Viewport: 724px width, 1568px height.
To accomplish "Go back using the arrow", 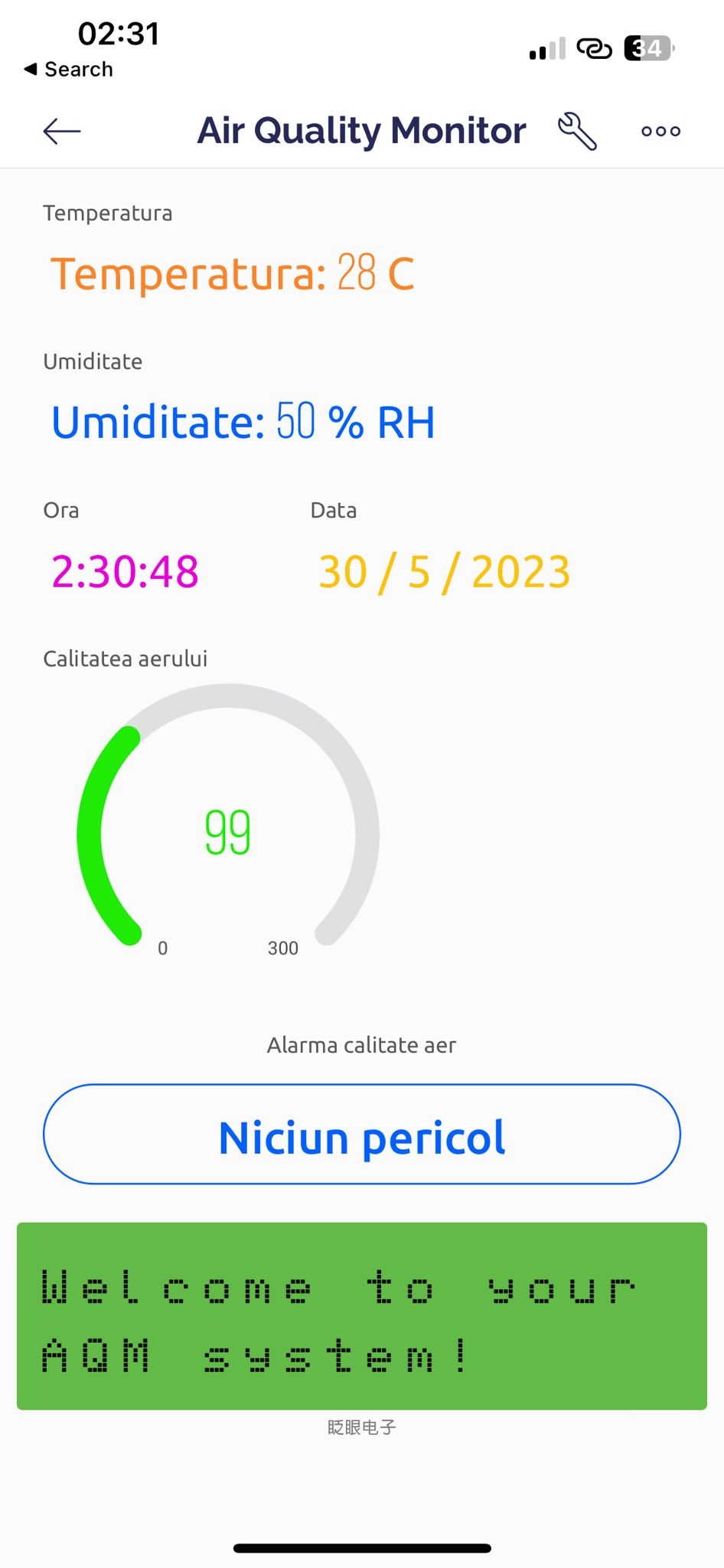I will pos(62,132).
